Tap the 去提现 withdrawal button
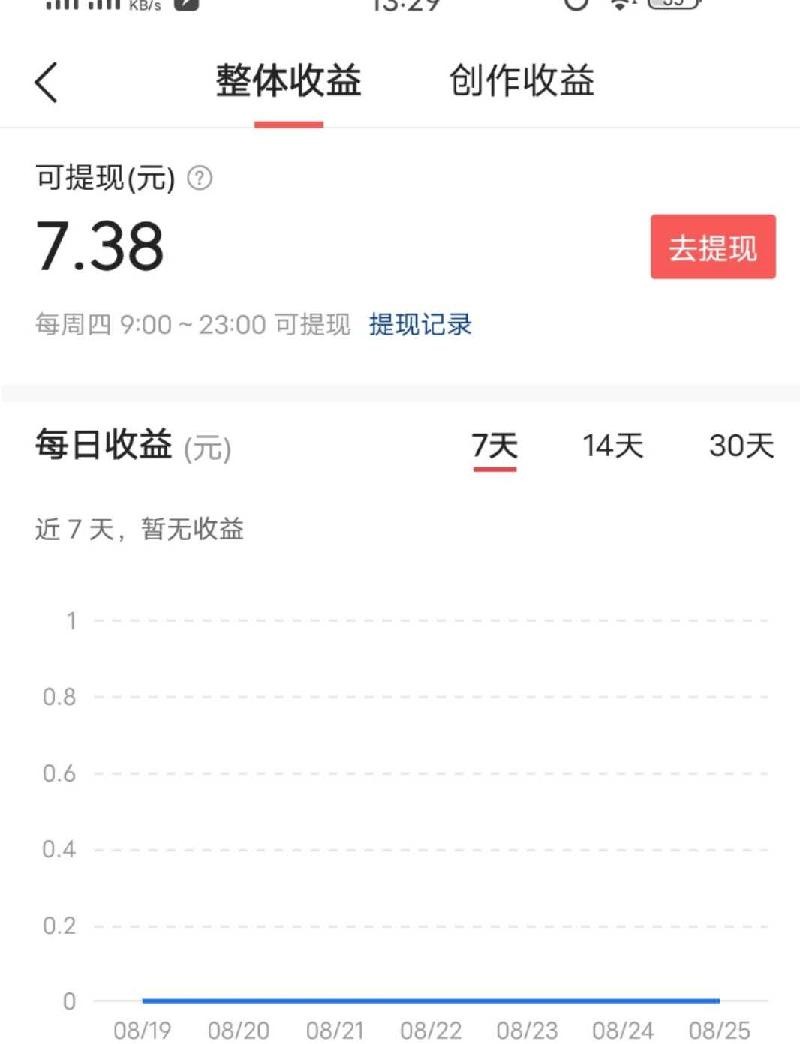The image size is (800, 1044). pyautogui.click(x=713, y=248)
